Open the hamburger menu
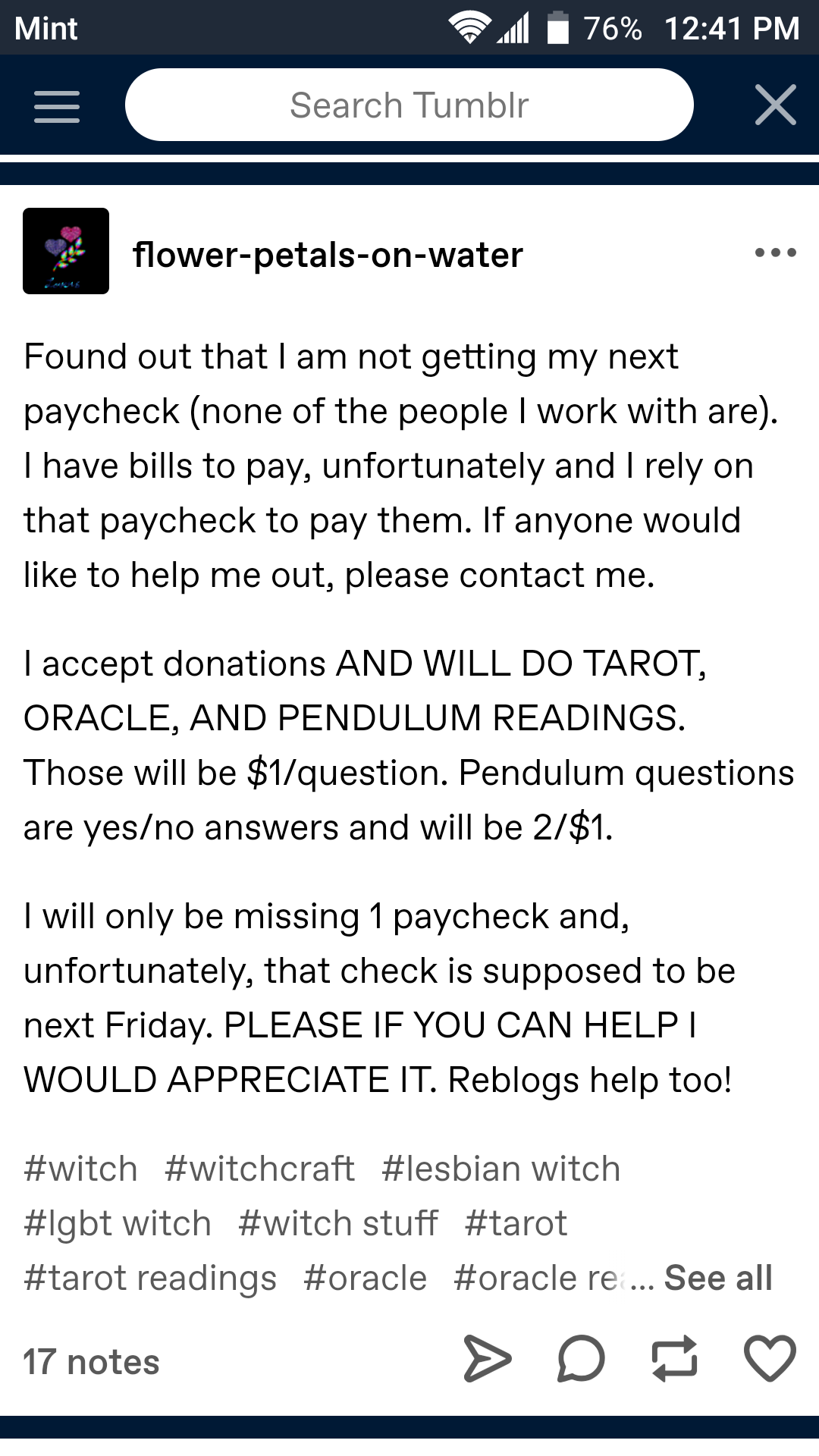The image size is (819, 1456). pos(57,106)
